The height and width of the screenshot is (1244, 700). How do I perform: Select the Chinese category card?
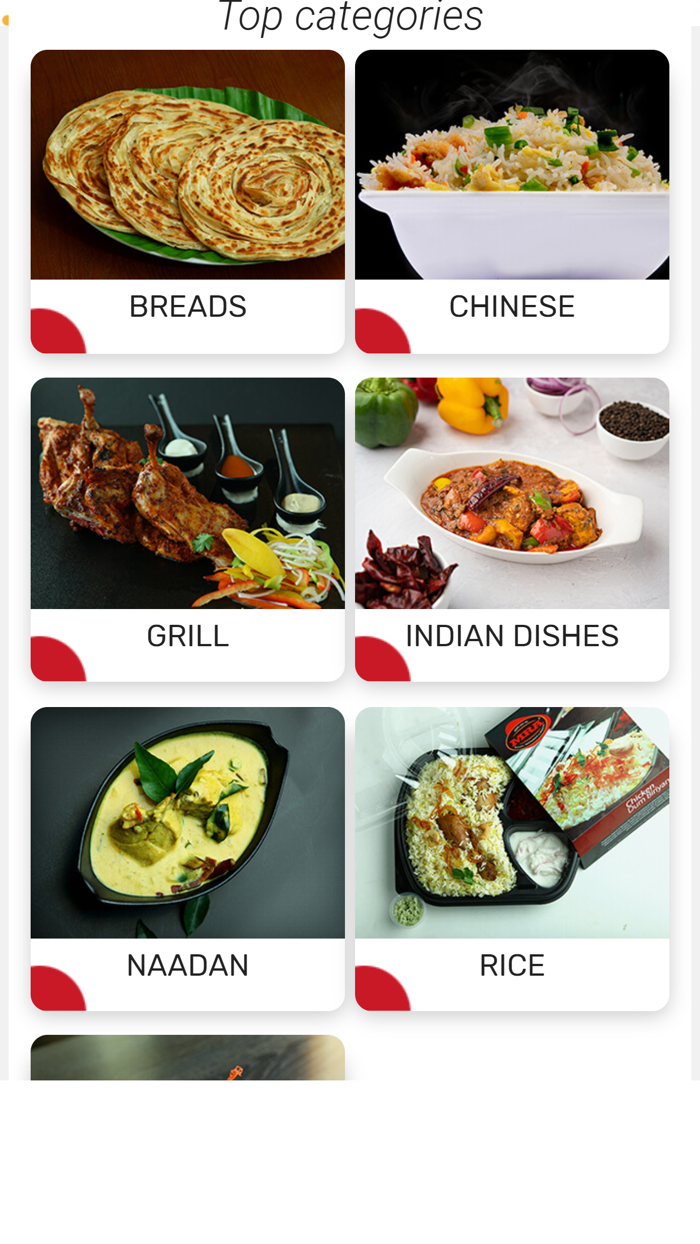(512, 201)
